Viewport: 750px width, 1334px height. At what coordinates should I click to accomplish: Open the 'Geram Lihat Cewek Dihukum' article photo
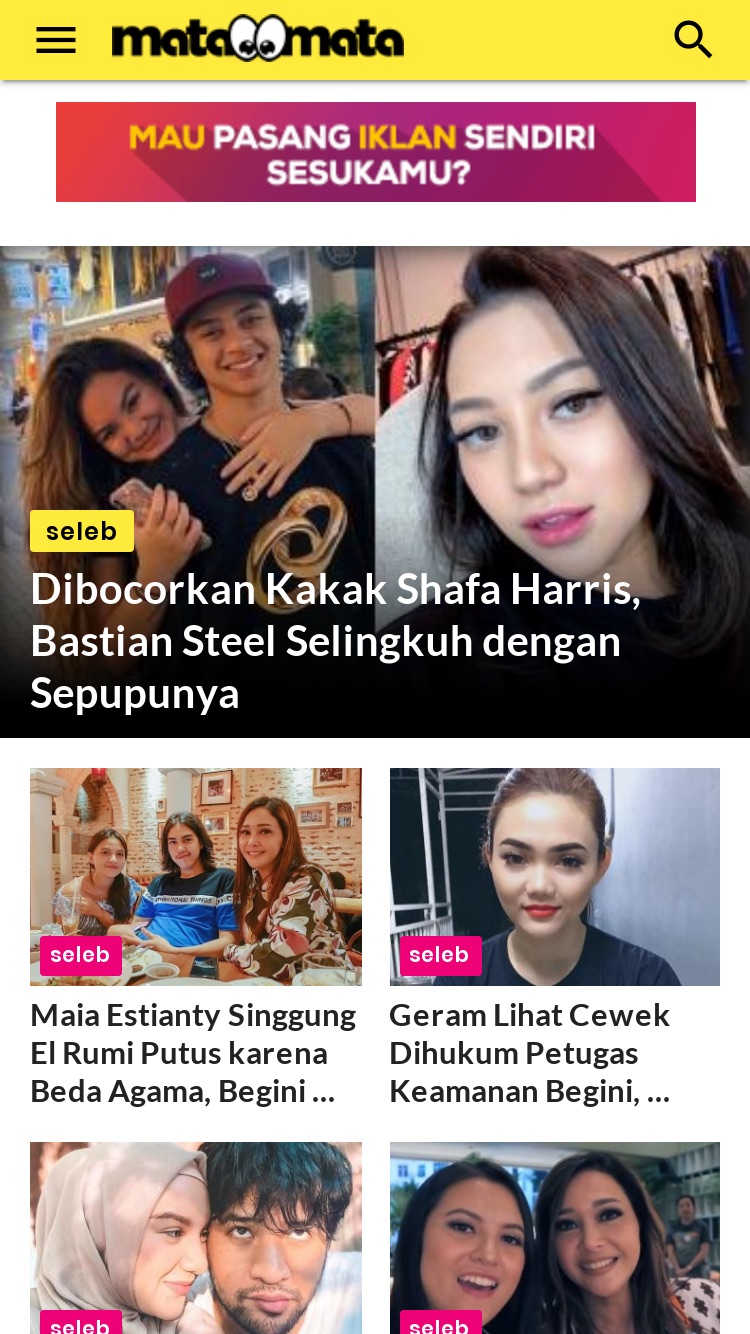(x=555, y=877)
